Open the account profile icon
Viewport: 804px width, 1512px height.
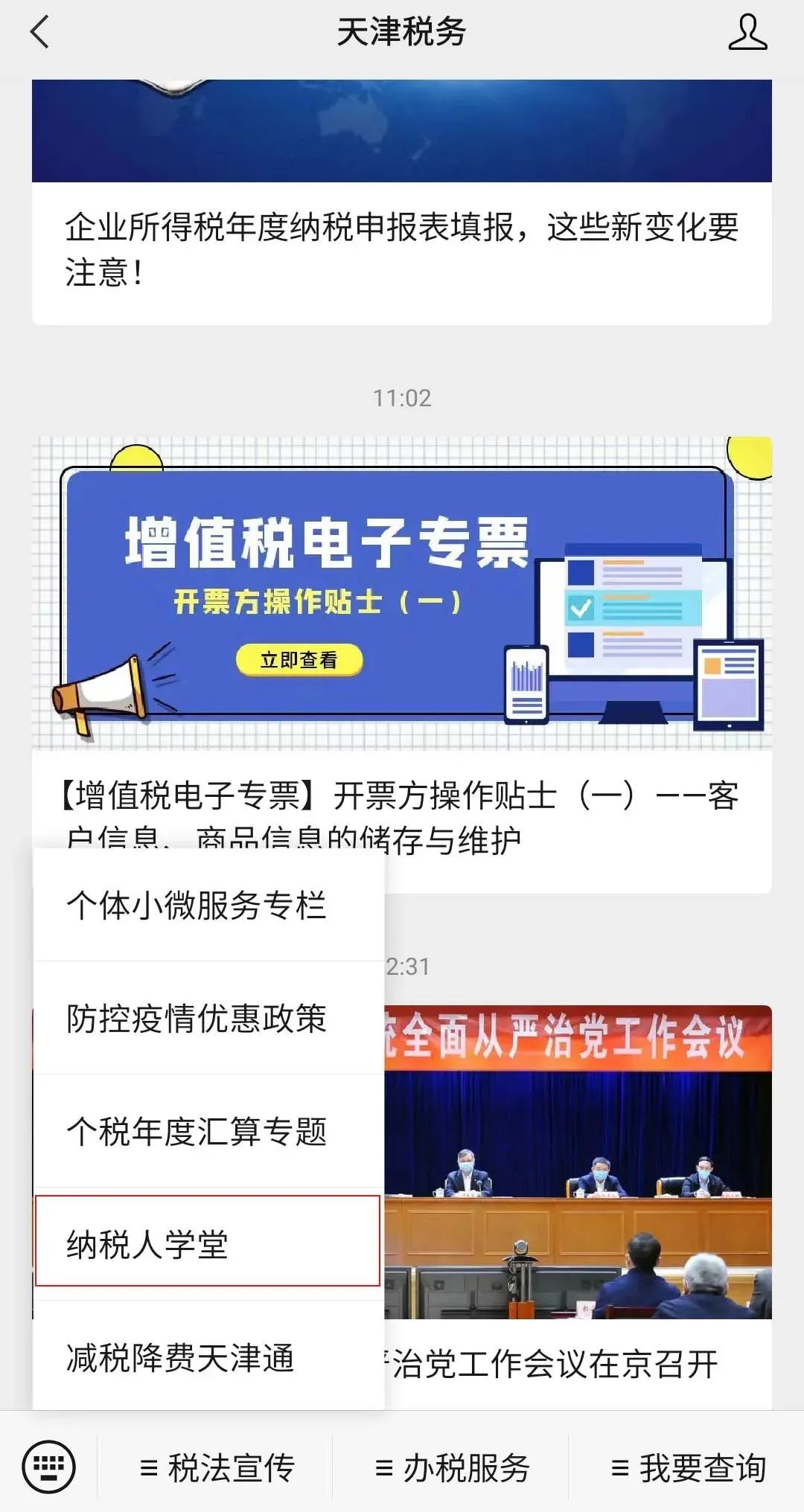point(747,33)
